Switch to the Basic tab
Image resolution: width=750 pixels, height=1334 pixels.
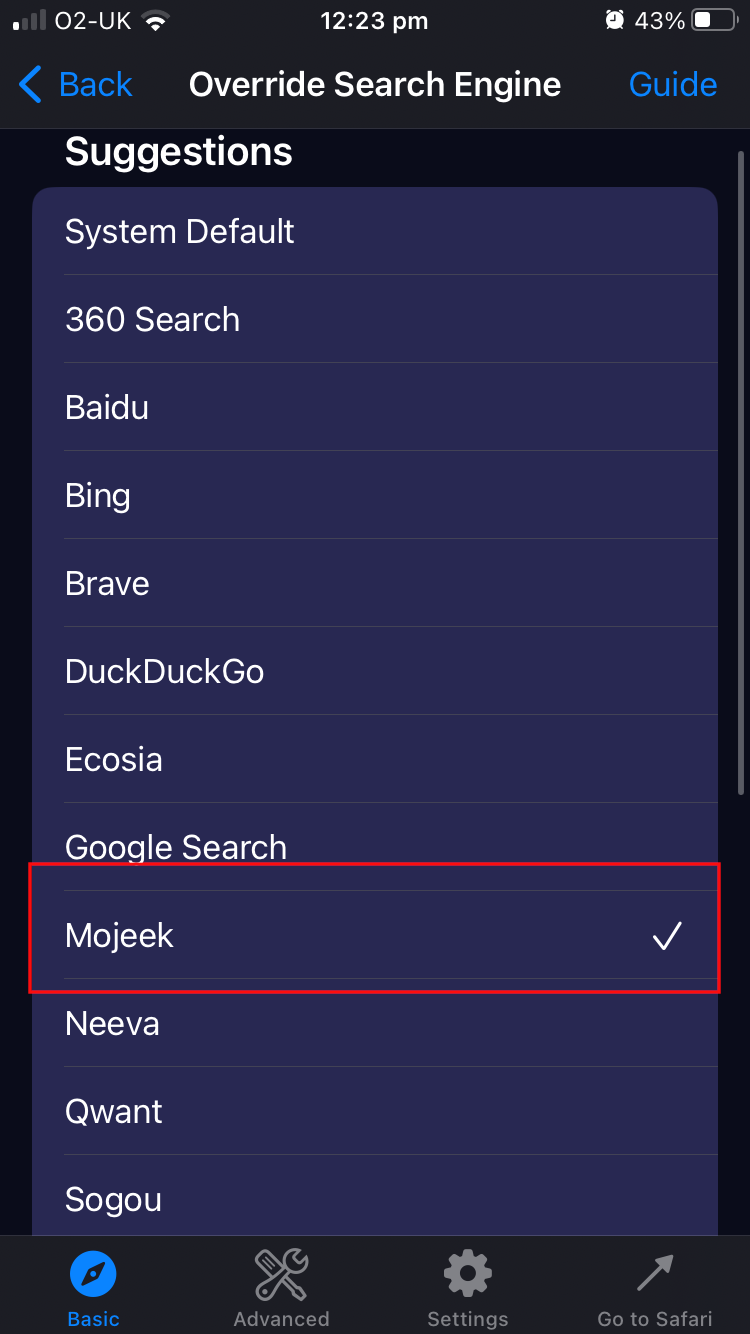point(94,1288)
